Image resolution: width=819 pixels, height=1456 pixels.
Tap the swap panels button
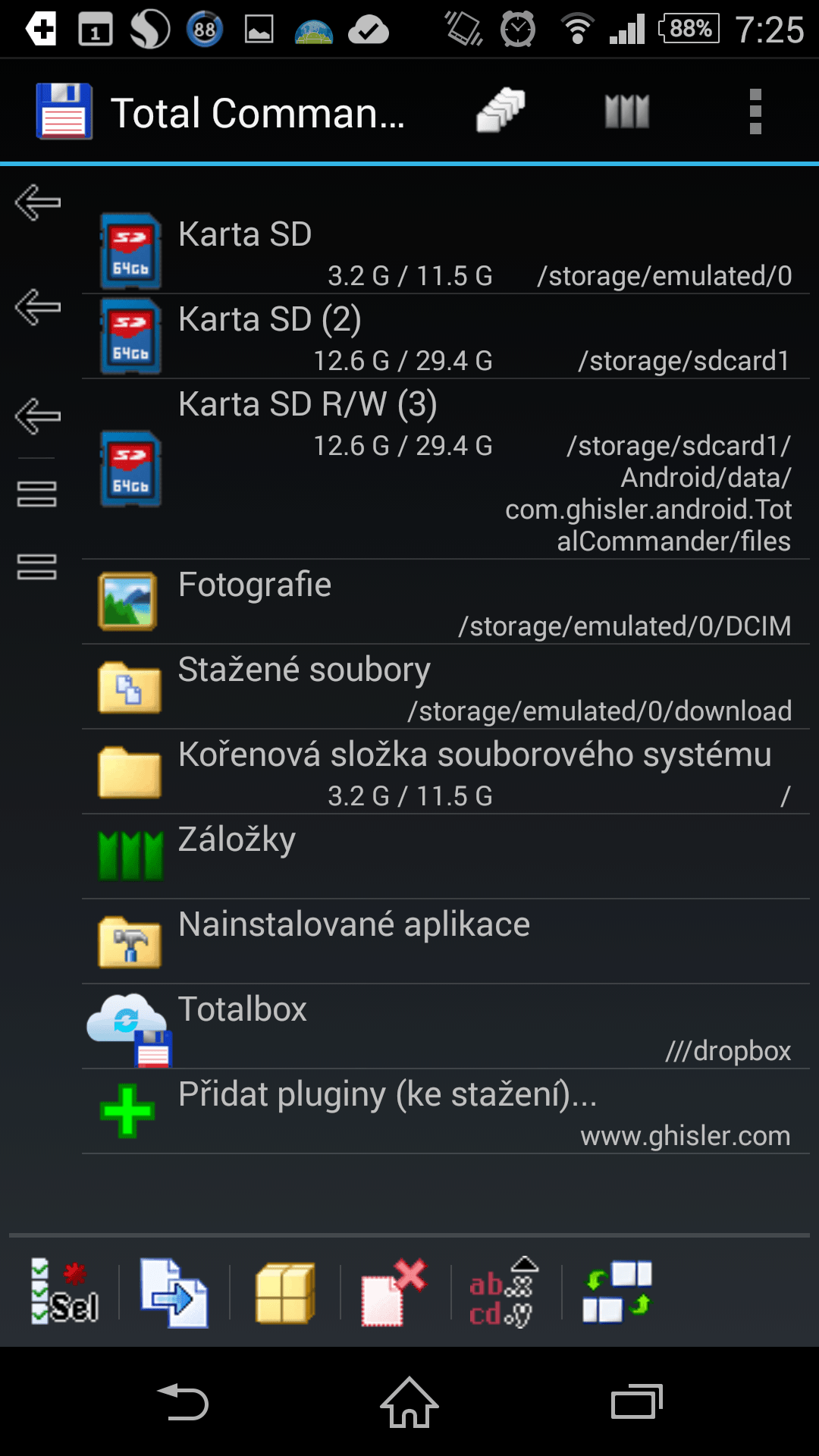point(617,1291)
